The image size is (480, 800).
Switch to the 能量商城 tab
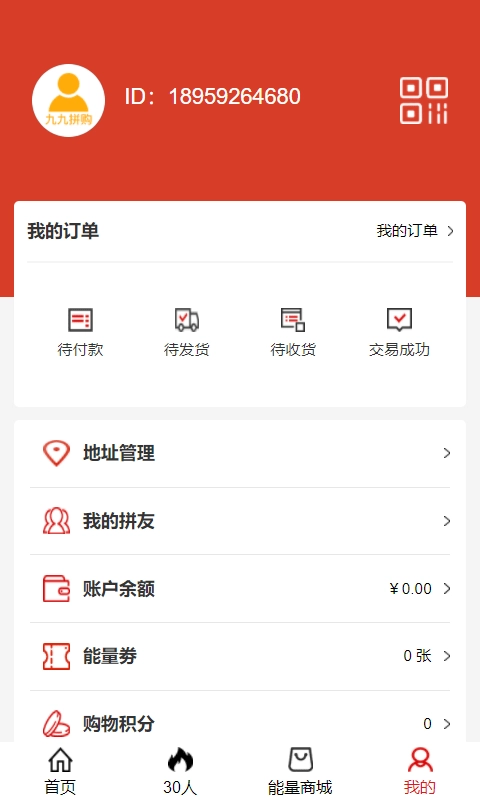[300, 771]
